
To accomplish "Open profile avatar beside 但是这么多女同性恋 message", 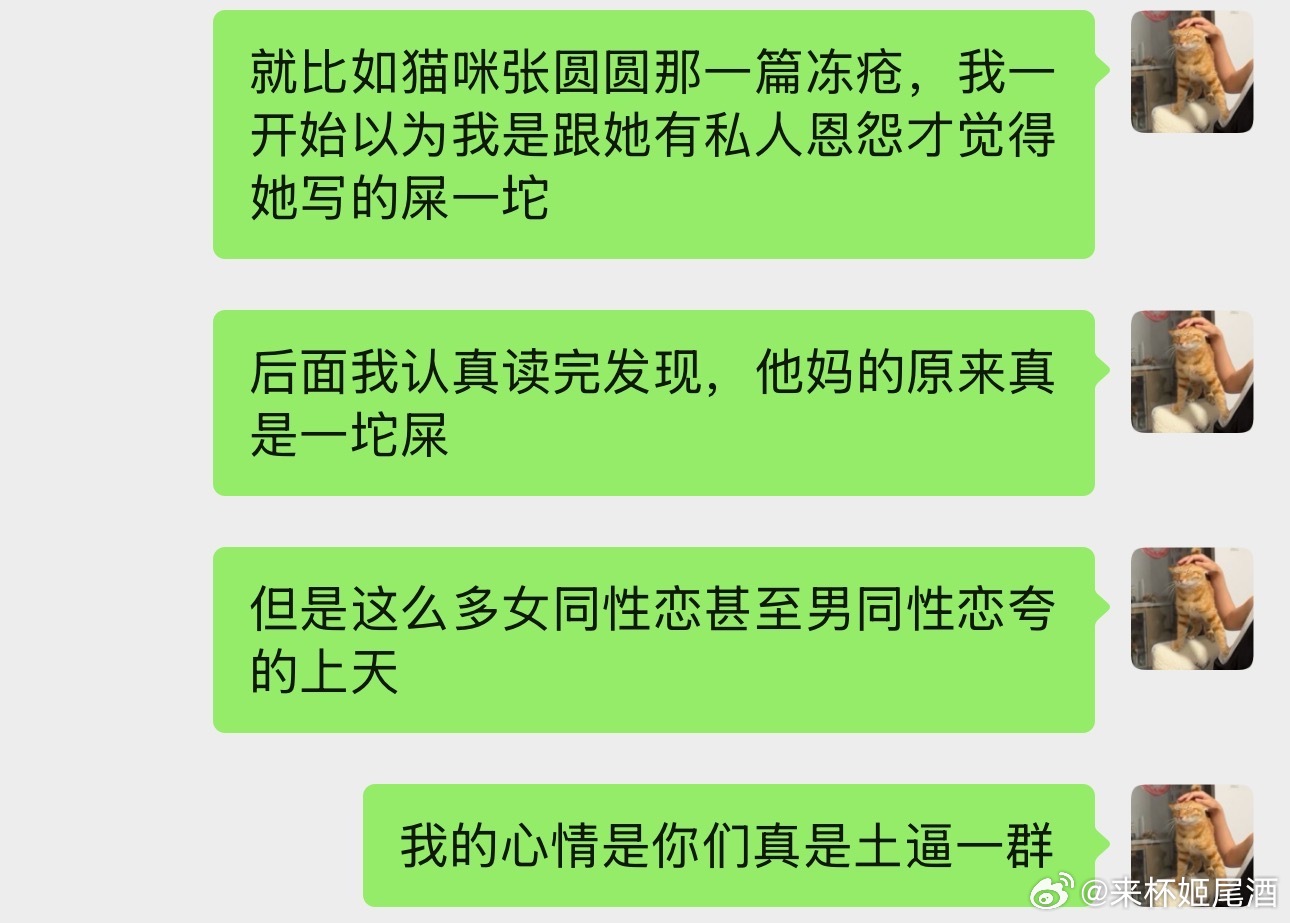I will [1191, 608].
